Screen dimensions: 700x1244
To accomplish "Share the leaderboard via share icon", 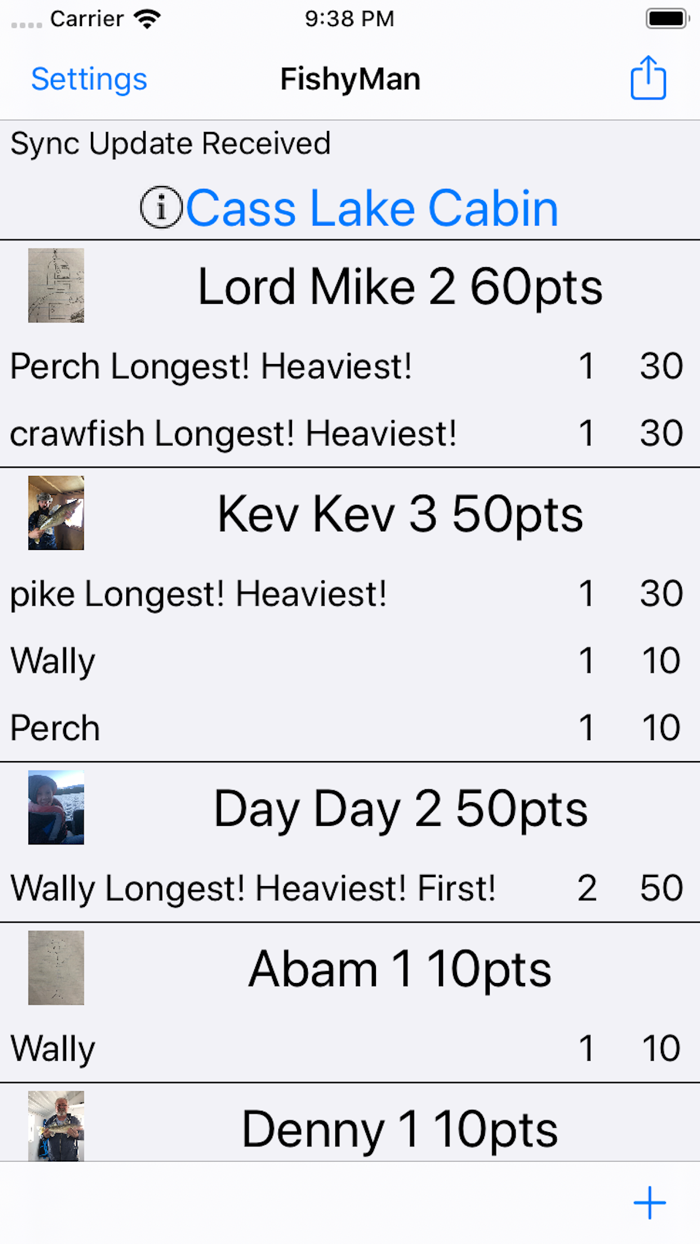I will [x=648, y=78].
